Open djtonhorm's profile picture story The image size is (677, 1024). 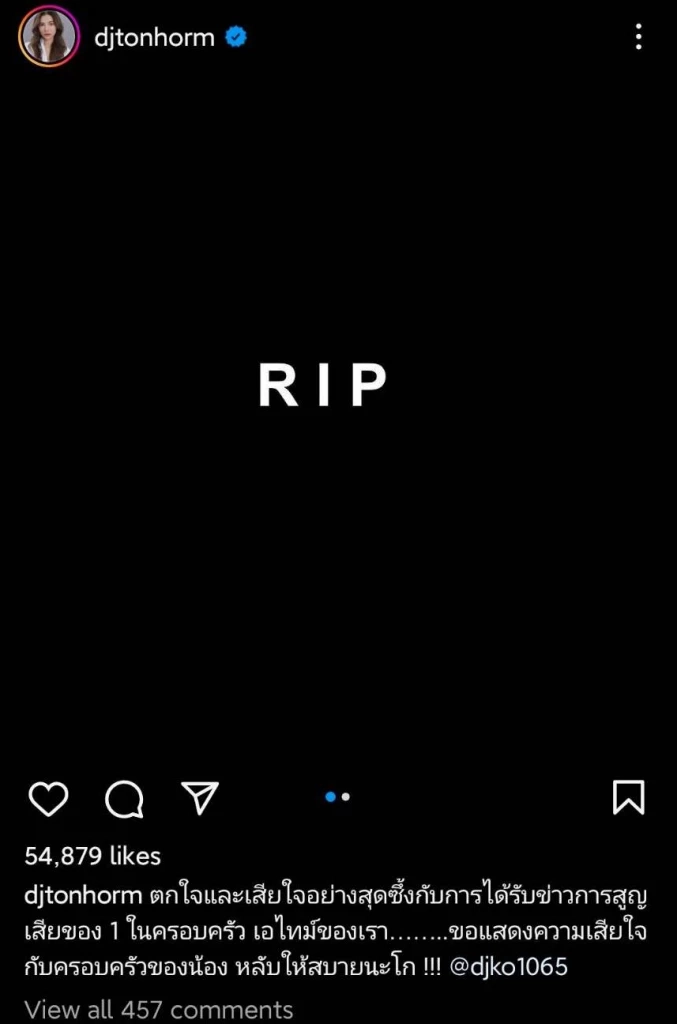[x=47, y=38]
